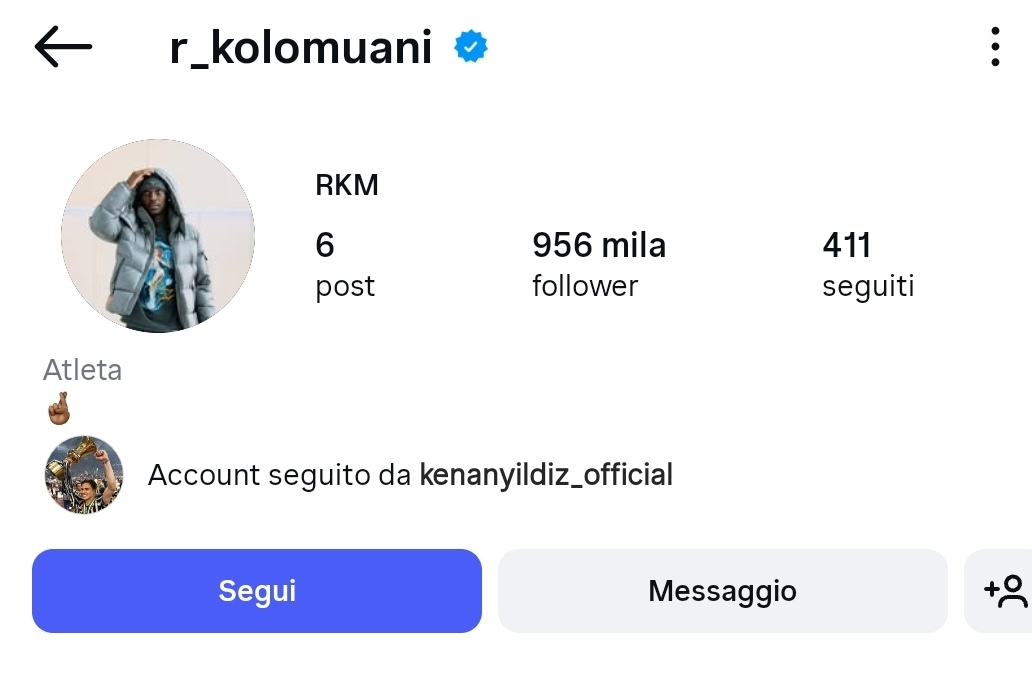
Task: Open kenanyildiz_official mutual follower link
Action: (545, 474)
